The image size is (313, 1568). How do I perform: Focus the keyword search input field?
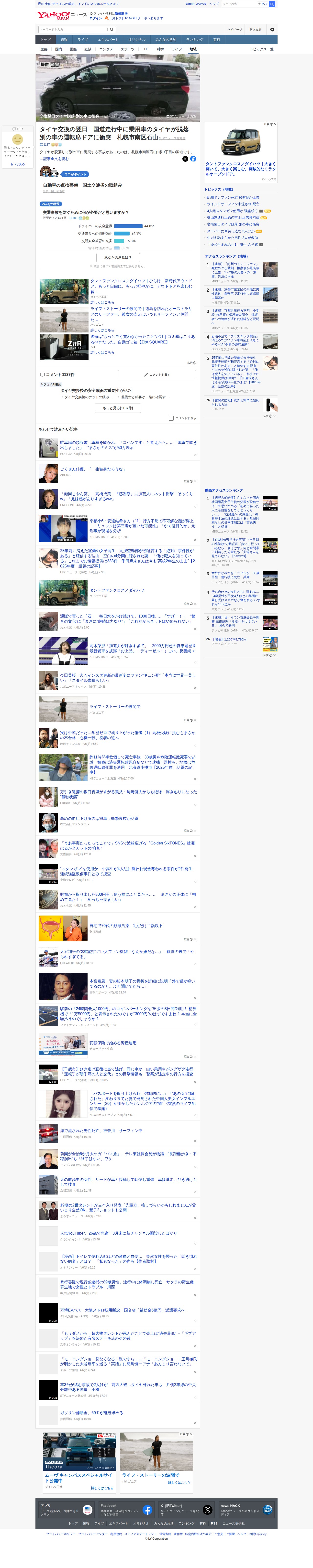click(72, 29)
